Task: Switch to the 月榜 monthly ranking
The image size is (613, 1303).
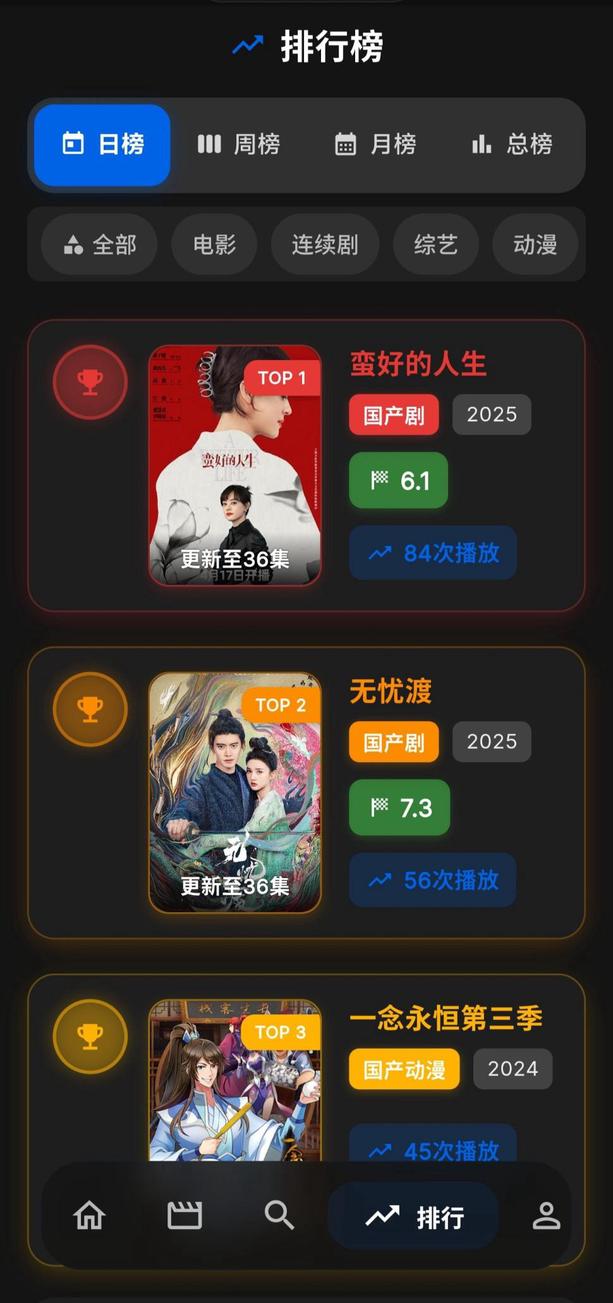Action: click(x=374, y=145)
